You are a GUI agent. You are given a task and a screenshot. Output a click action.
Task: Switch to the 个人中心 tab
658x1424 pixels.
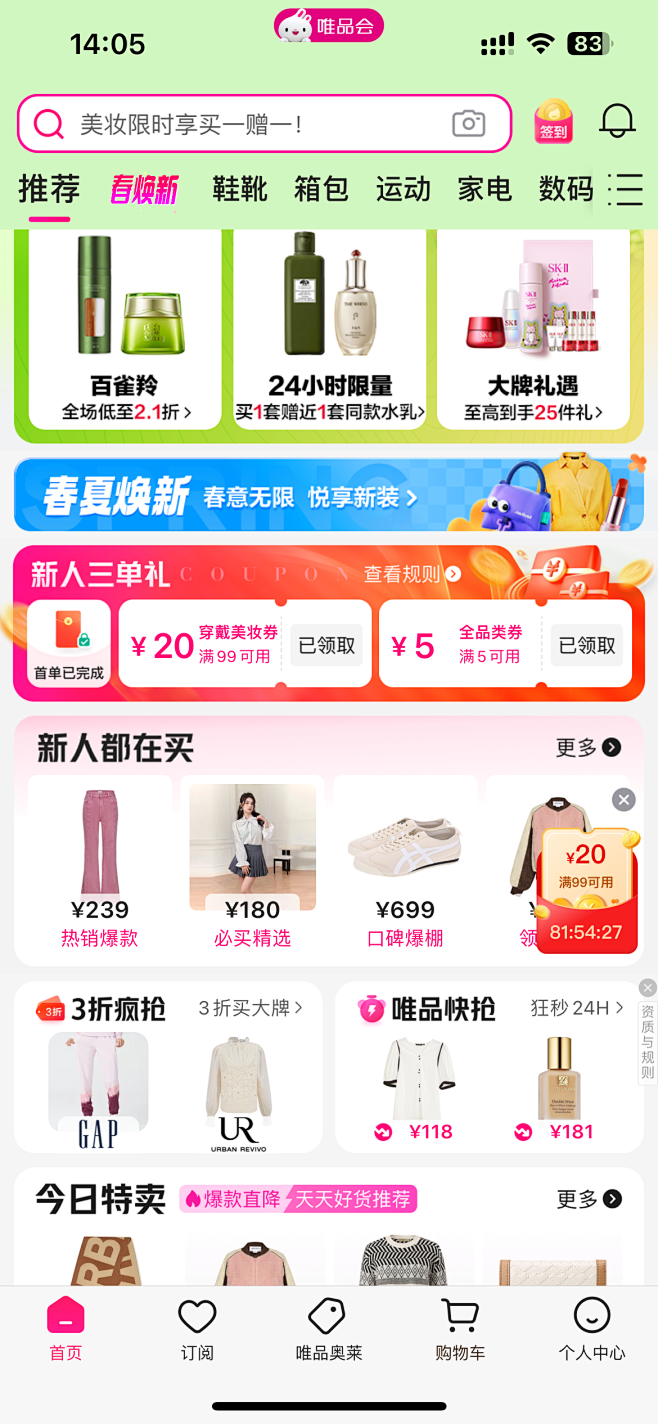[591, 1330]
